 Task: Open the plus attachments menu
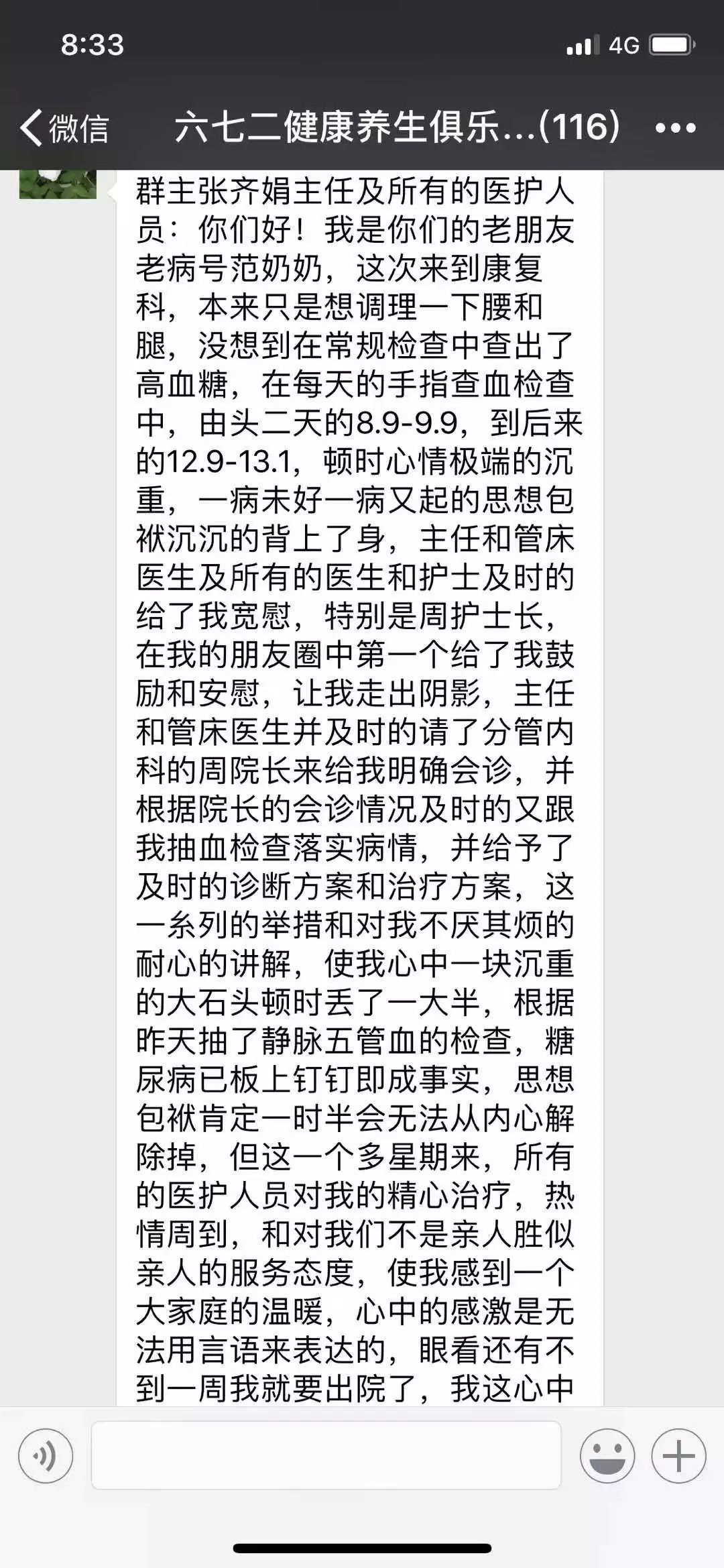point(678,1456)
